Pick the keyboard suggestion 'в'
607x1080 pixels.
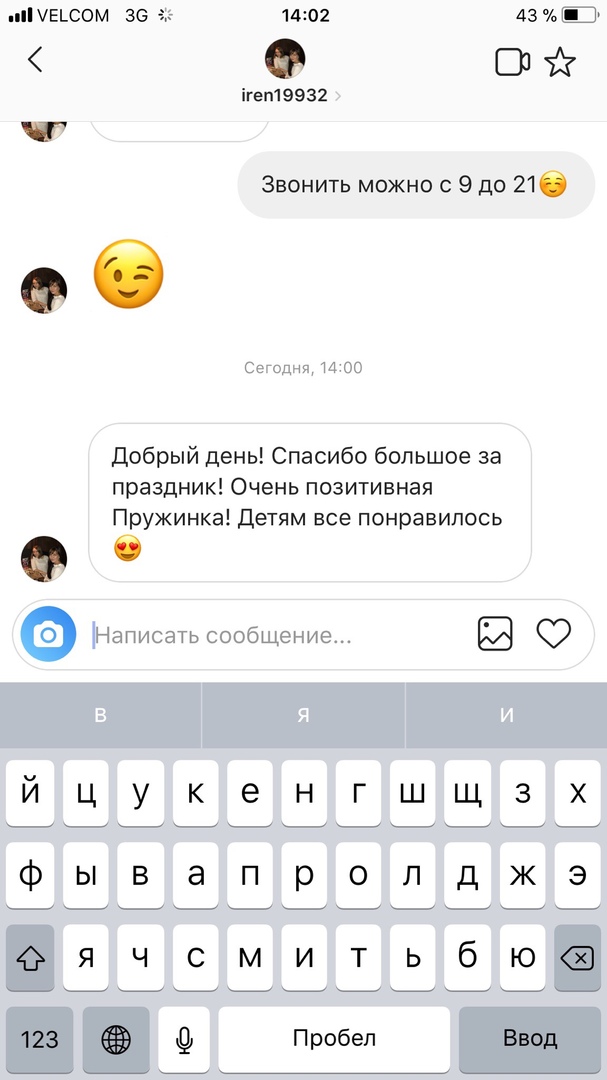(100, 715)
